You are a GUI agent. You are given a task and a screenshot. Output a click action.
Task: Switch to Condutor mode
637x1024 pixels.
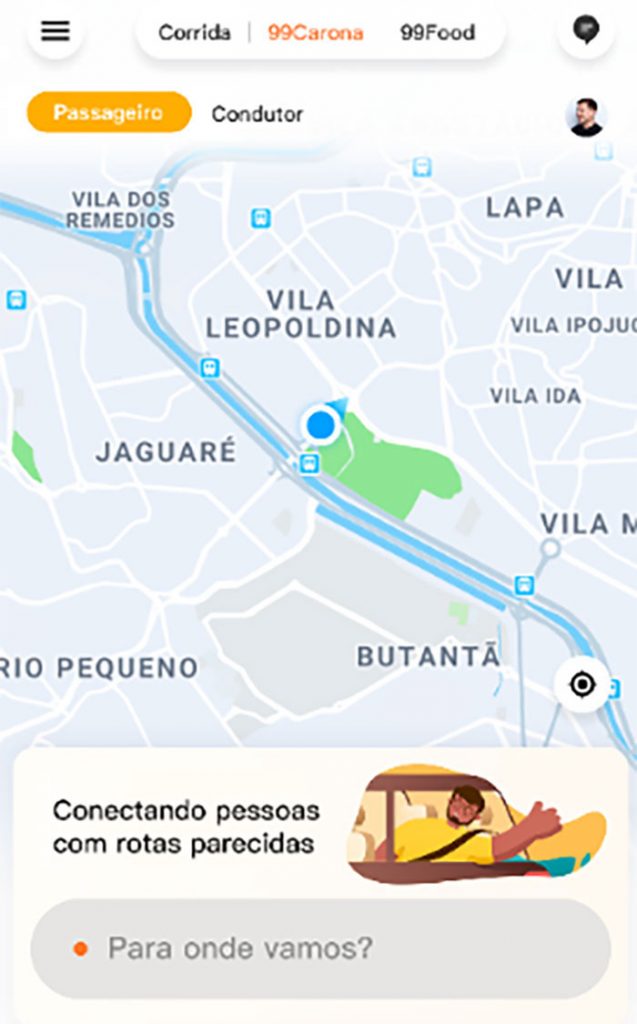coord(257,114)
